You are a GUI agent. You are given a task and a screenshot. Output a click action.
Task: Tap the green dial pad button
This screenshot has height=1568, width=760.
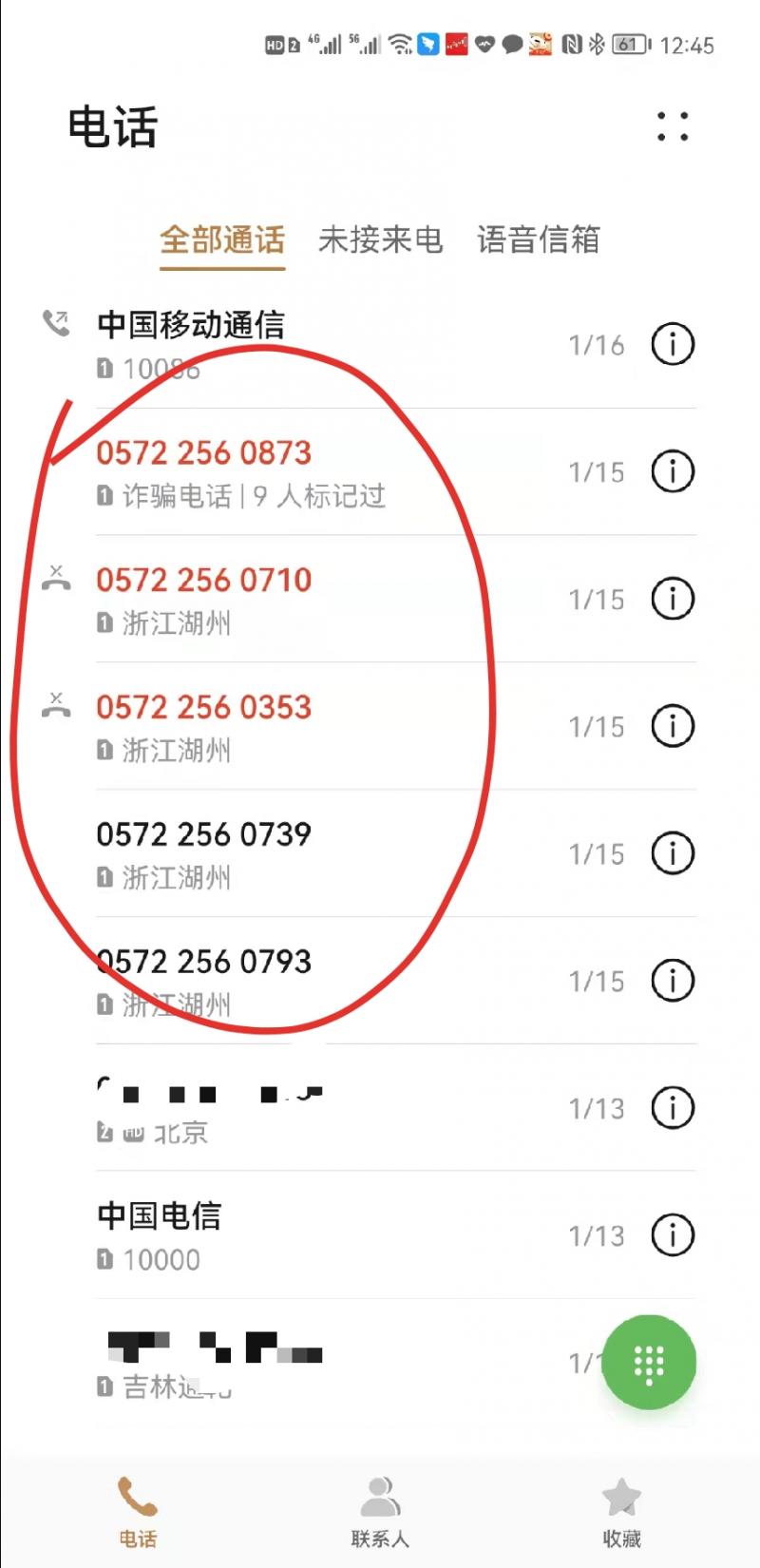(649, 1361)
